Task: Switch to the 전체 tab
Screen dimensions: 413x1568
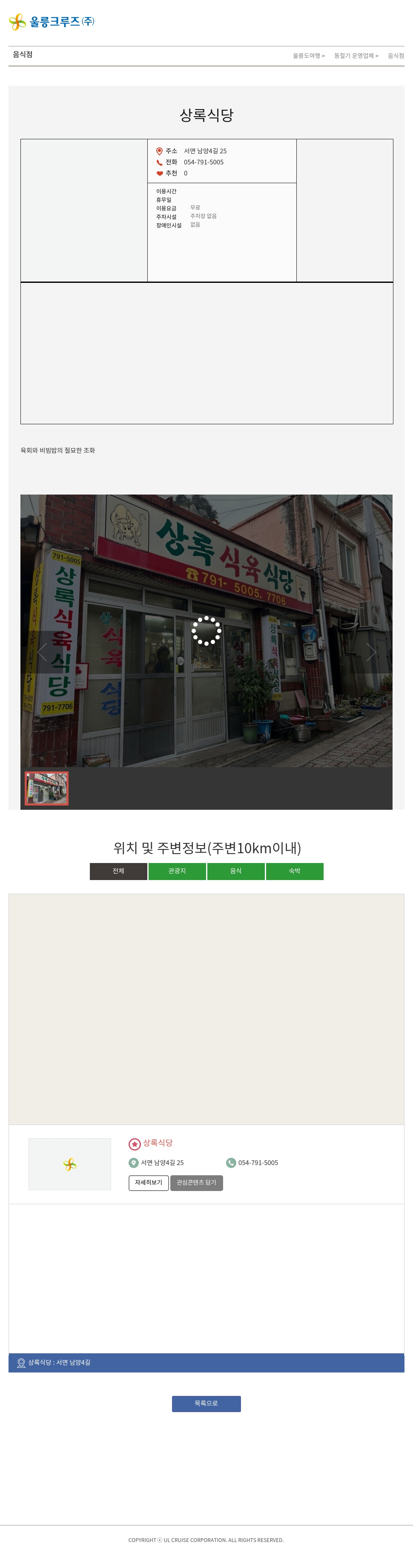Action: [119, 871]
